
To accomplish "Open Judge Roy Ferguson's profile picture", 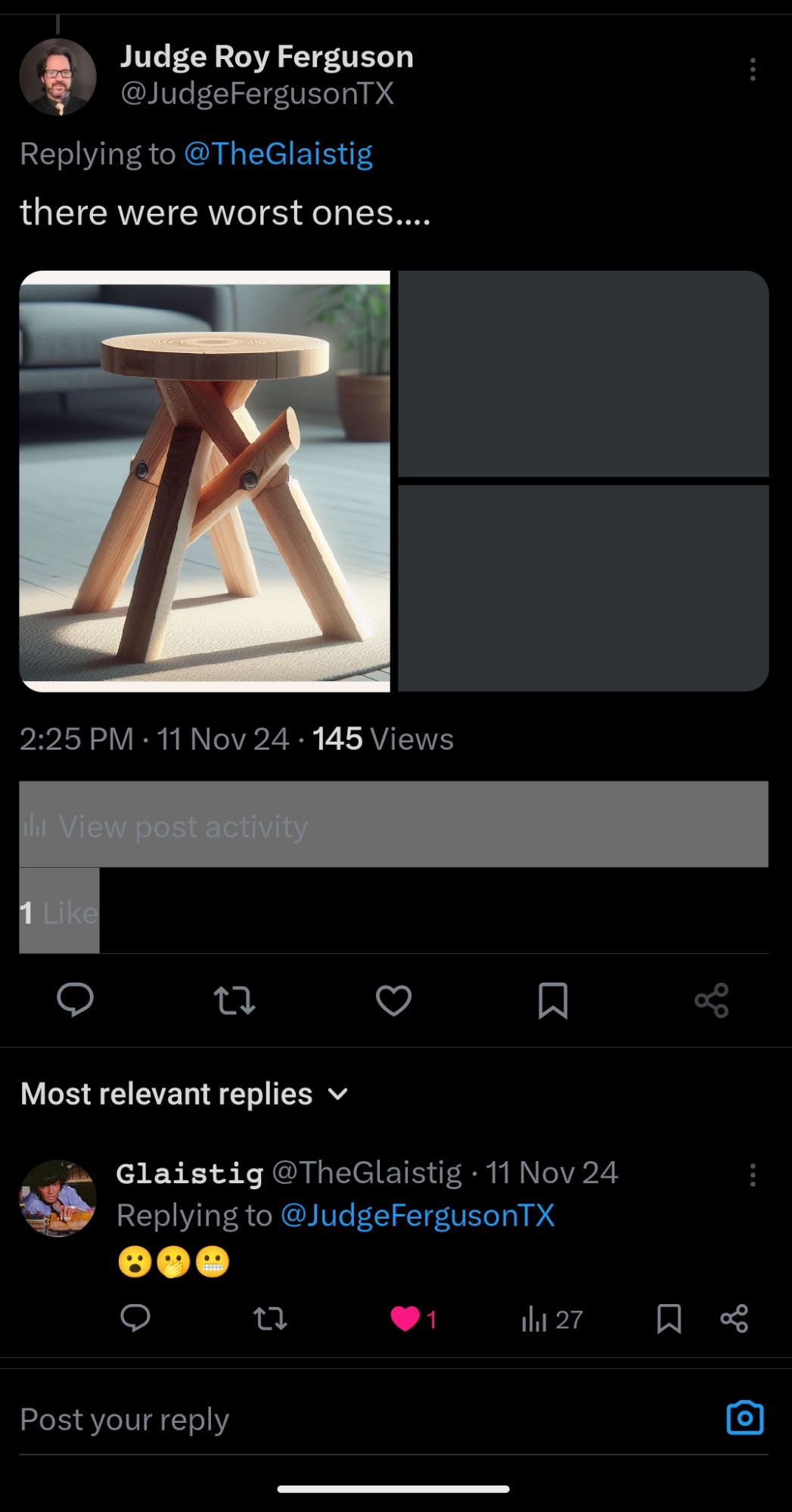I will 57,77.
